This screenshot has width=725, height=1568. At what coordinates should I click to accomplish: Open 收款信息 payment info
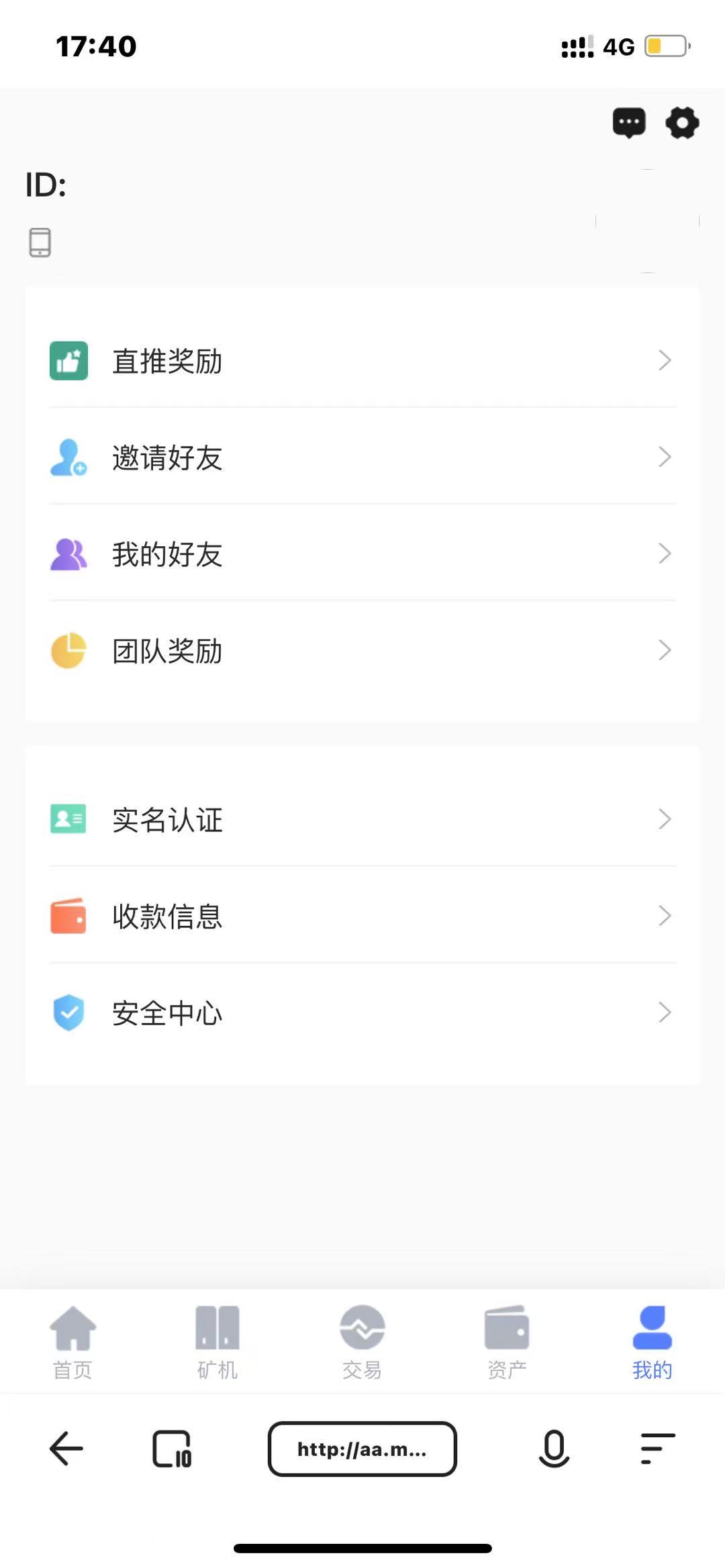[362, 917]
